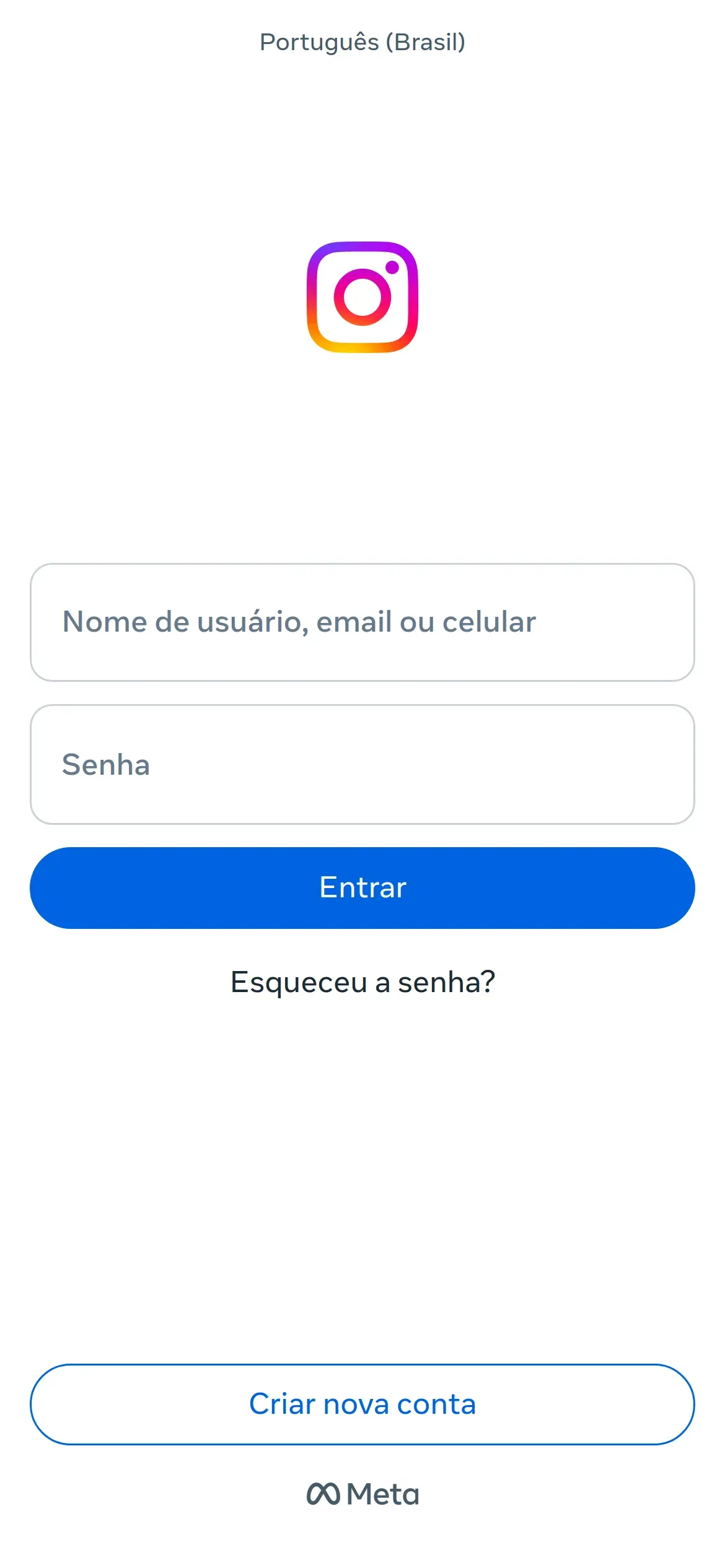Open the Esqueceu a senha? link
The height and width of the screenshot is (1568, 725).
click(x=362, y=982)
